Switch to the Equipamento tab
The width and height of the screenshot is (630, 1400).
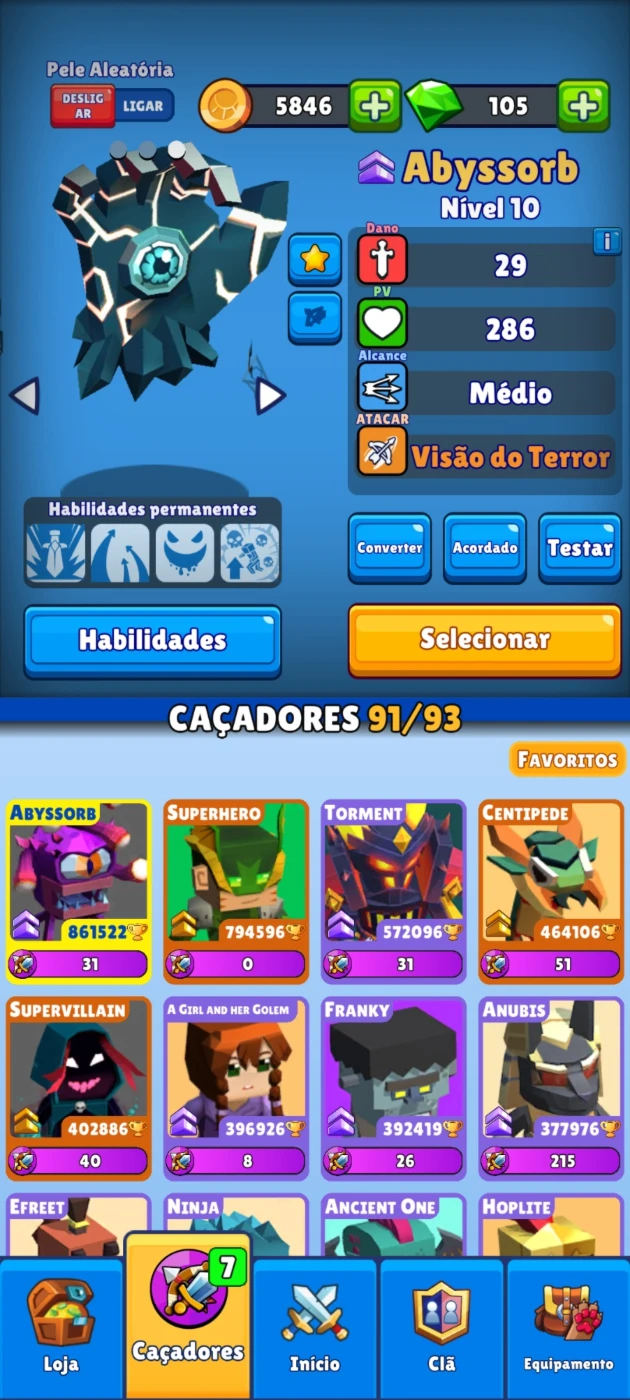point(569,1329)
